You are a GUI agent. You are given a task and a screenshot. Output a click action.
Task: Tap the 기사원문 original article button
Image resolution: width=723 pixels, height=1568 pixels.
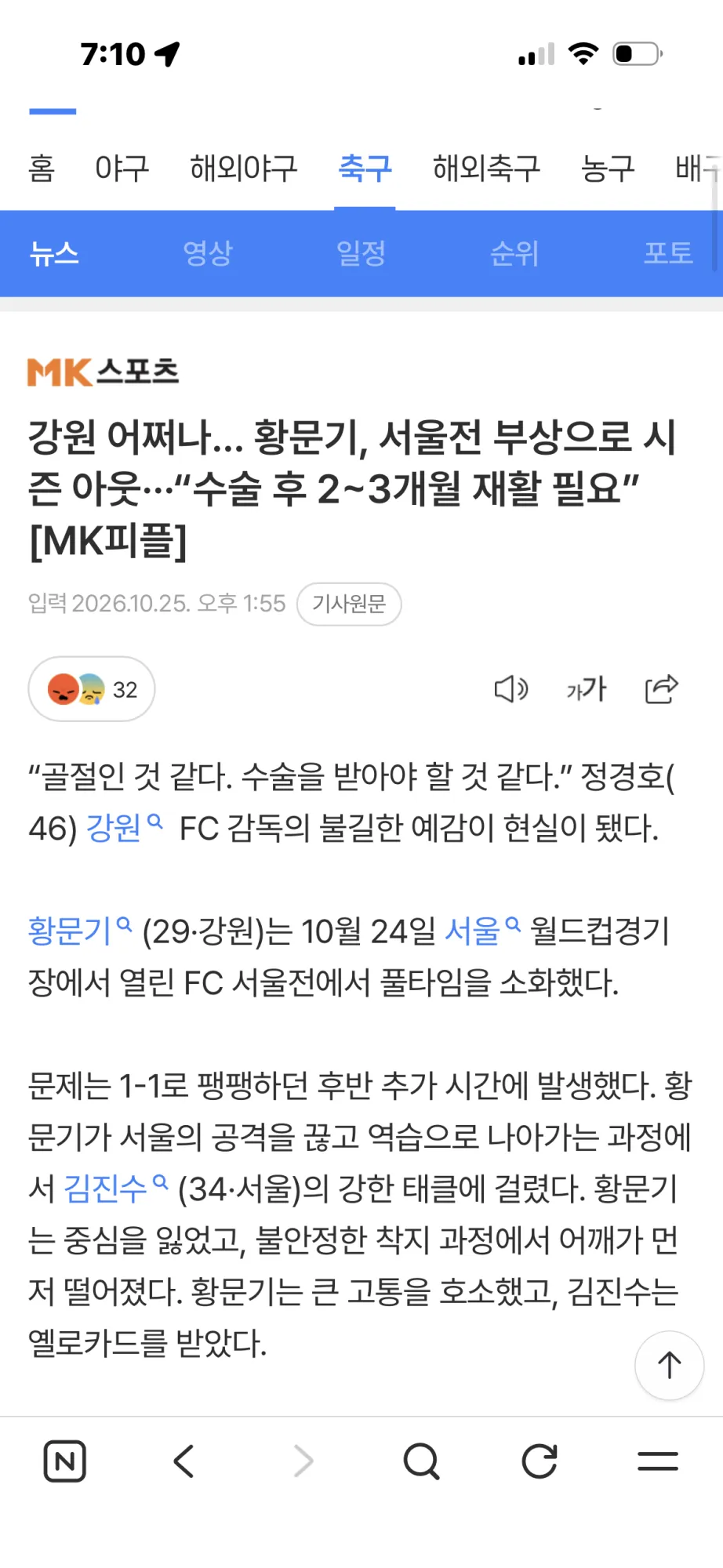(349, 604)
